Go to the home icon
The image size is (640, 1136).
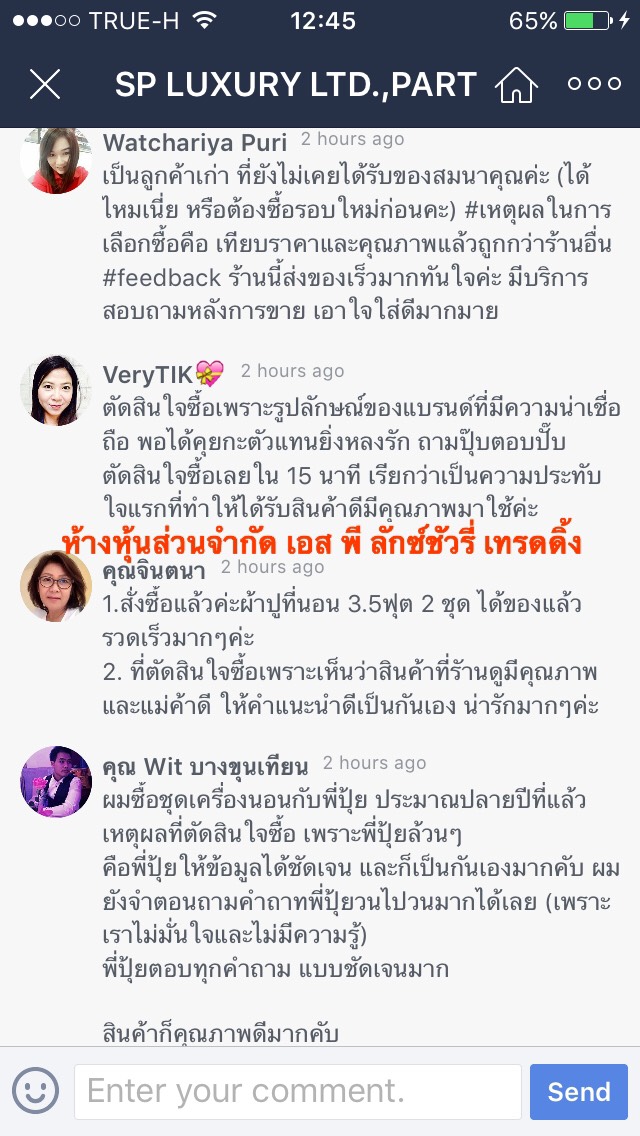[x=516, y=85]
